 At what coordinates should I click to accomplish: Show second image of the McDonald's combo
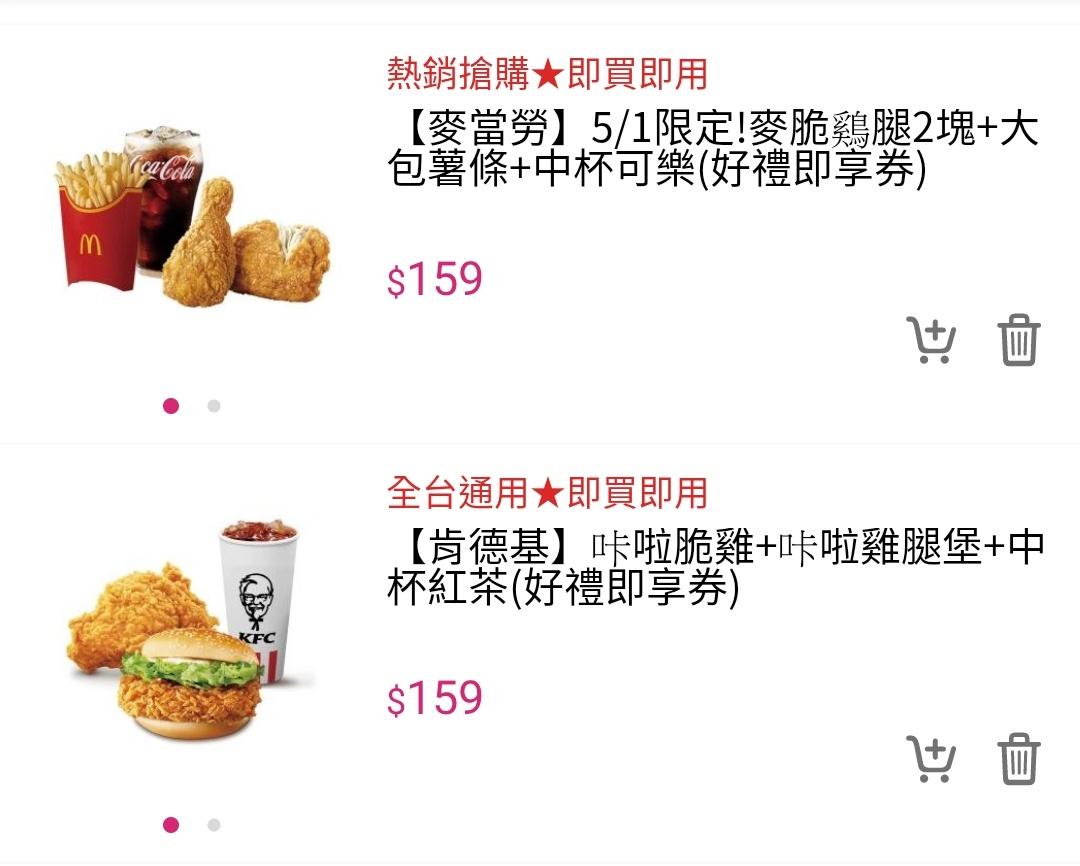[x=214, y=406]
